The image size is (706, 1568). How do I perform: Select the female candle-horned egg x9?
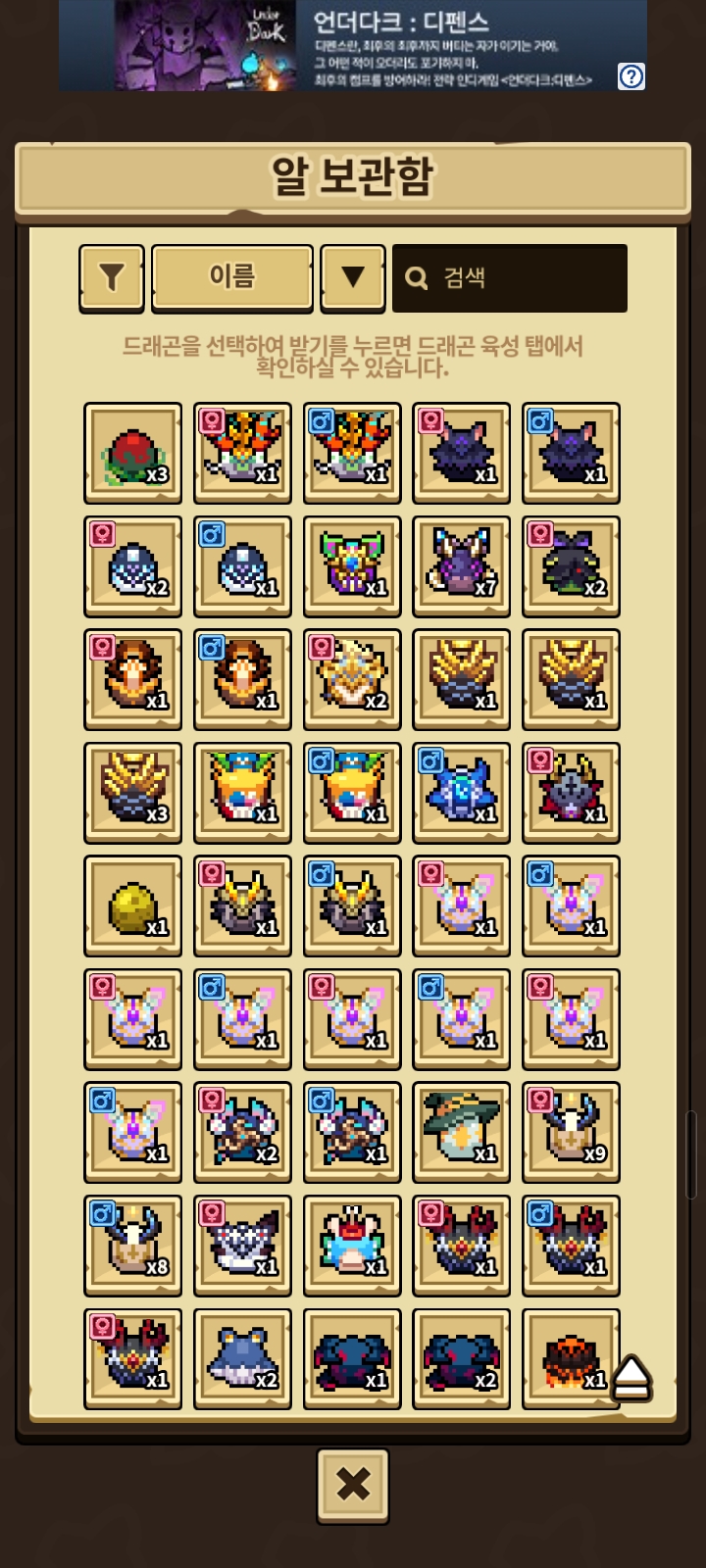point(572,1132)
